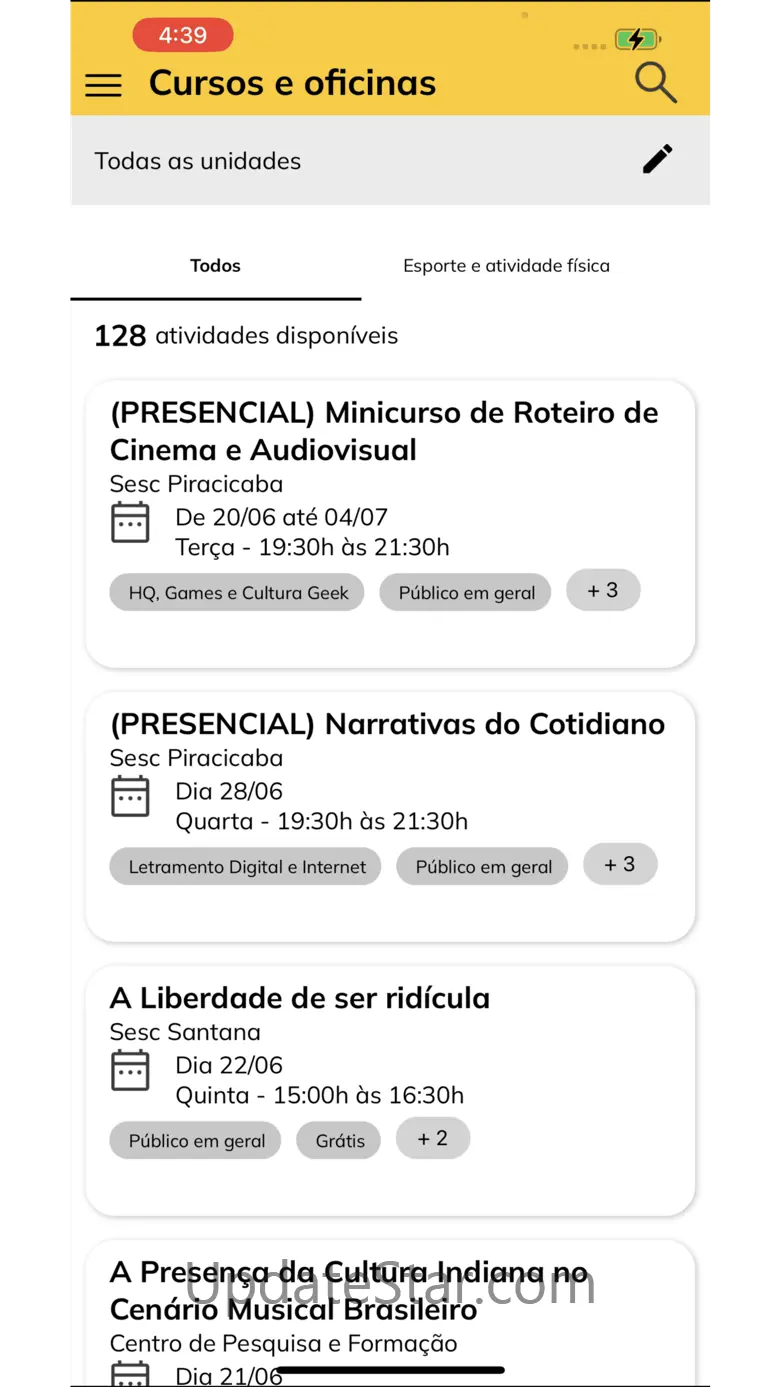
Task: Select the Esporte e atividade física tab
Action: 506,266
